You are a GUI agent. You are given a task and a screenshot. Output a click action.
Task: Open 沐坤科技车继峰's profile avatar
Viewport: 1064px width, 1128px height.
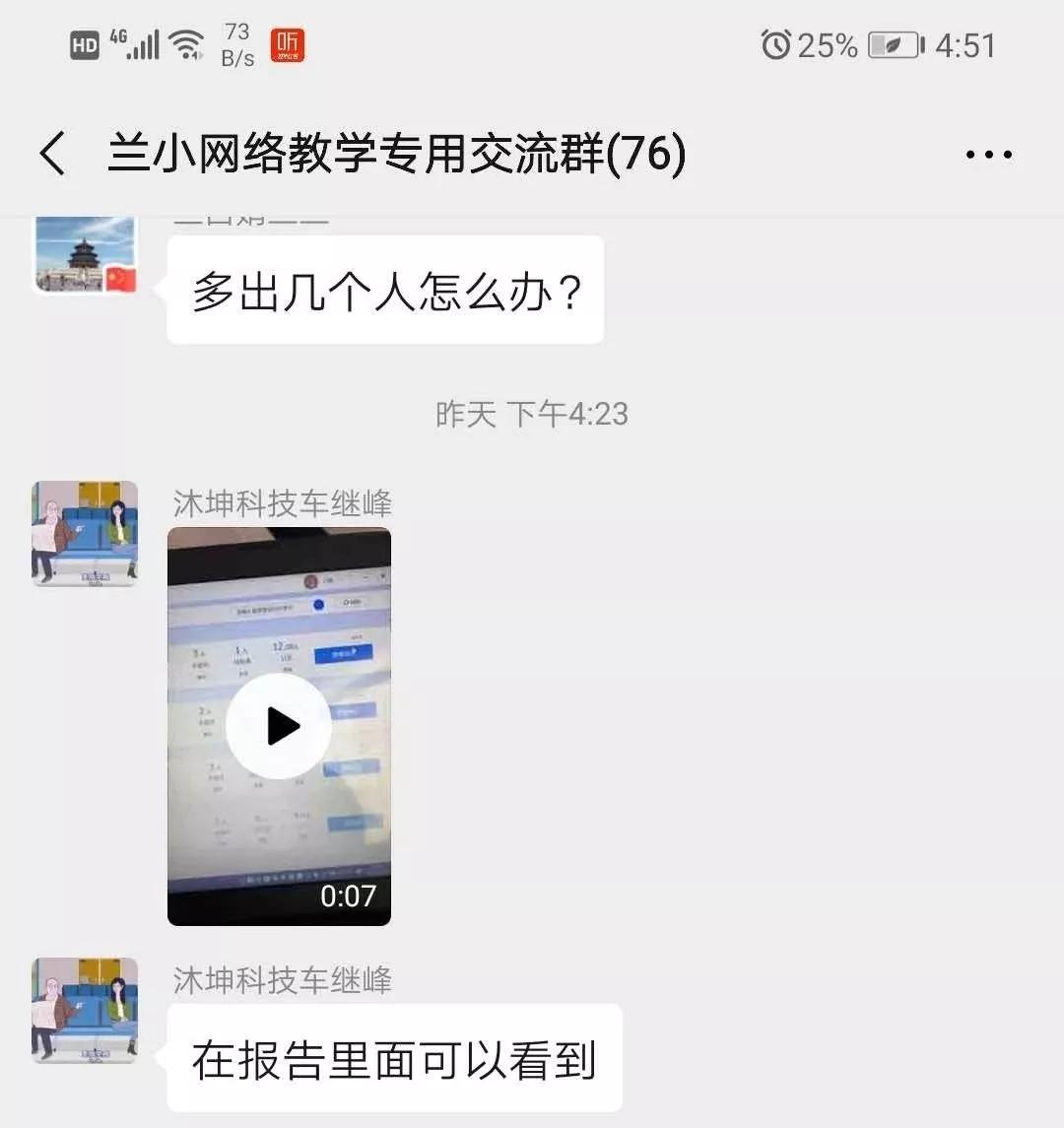pyautogui.click(x=84, y=534)
